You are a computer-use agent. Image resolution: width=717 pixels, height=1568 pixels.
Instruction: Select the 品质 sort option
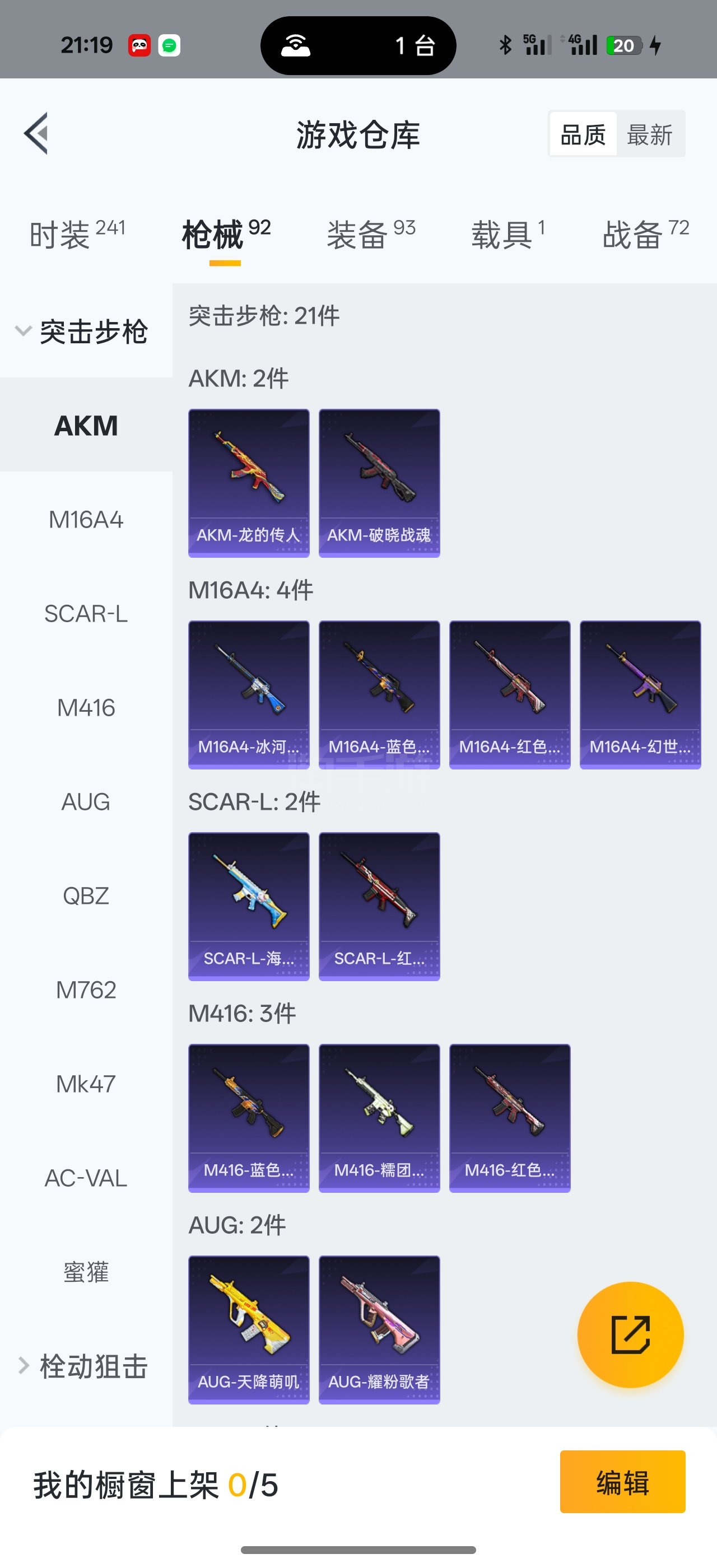583,134
